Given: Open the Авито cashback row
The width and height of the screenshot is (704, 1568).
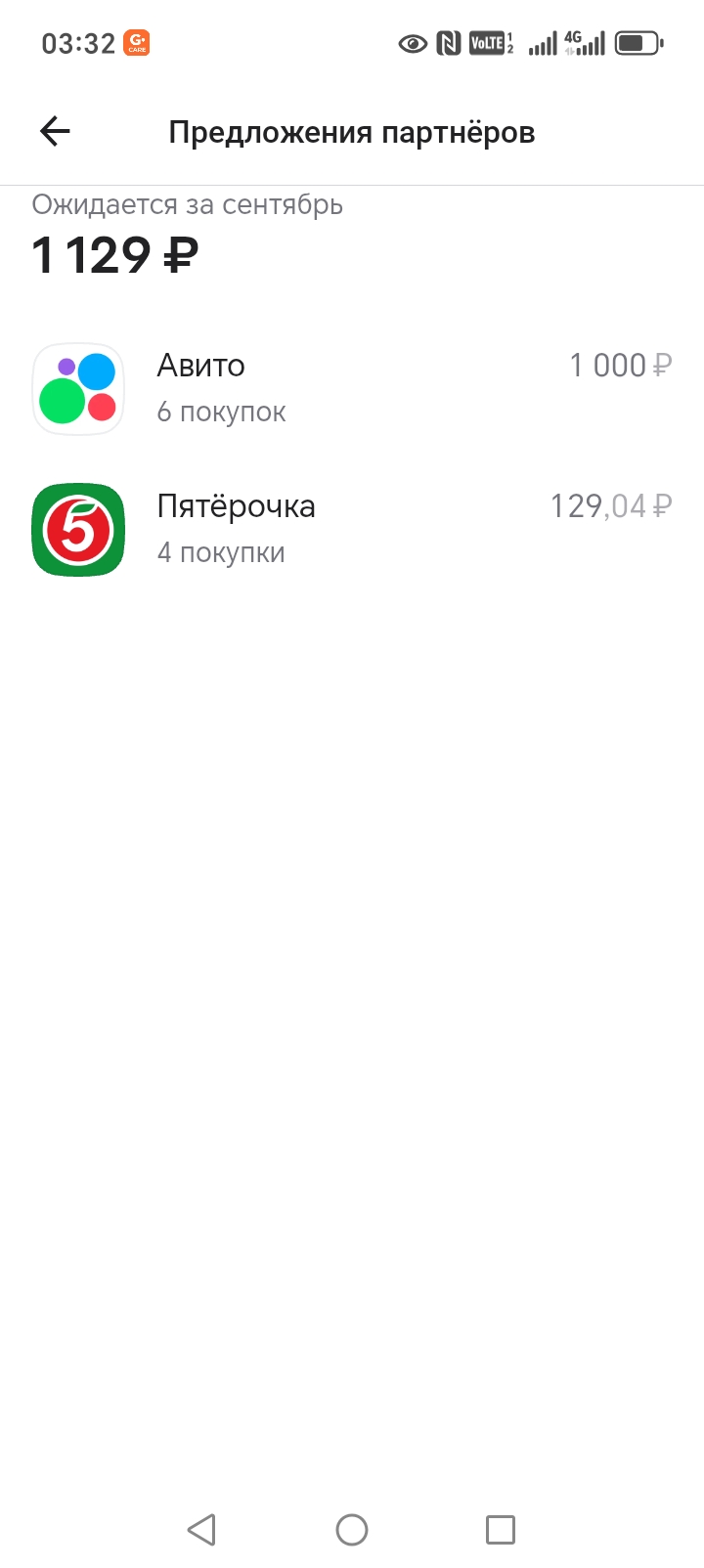Looking at the screenshot, I should click(352, 388).
